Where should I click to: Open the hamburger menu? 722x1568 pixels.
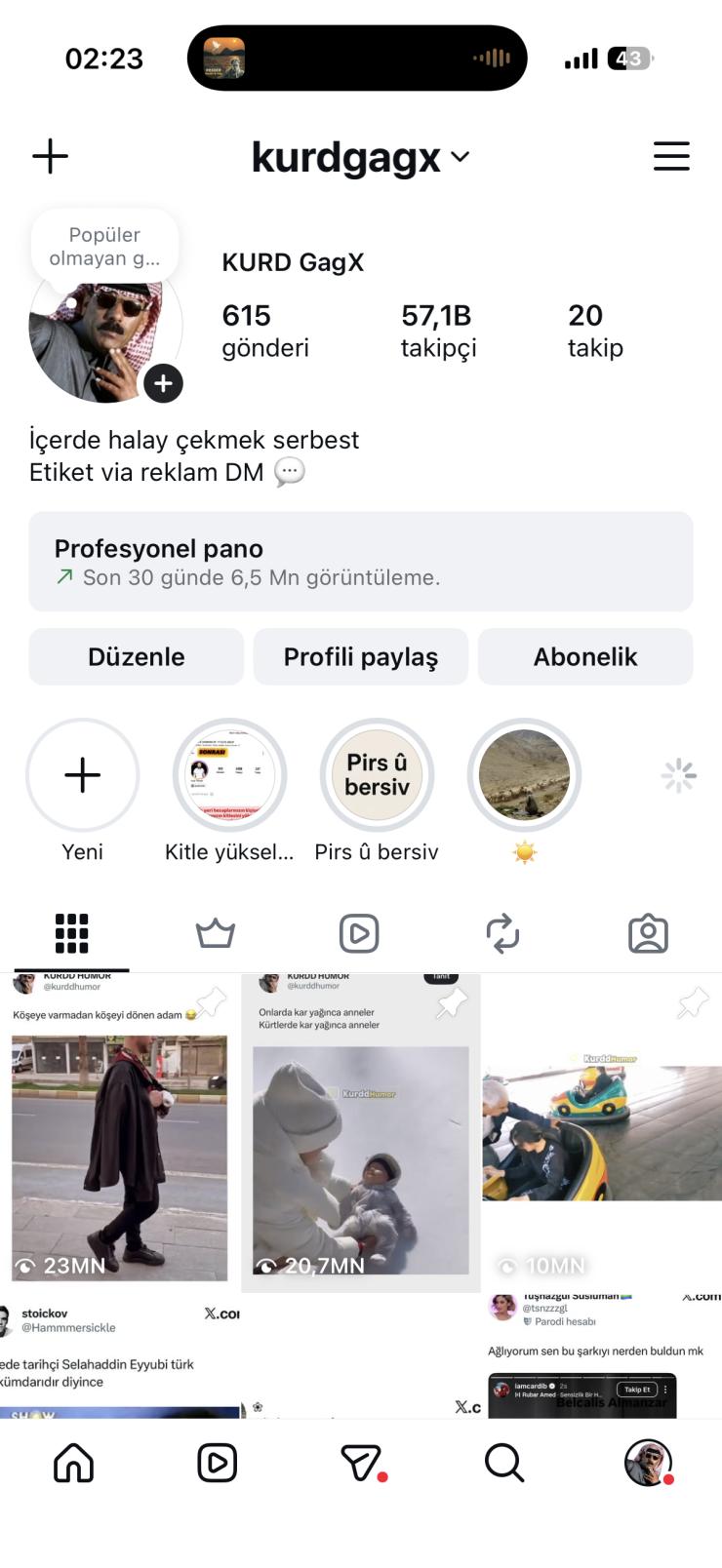point(671,156)
